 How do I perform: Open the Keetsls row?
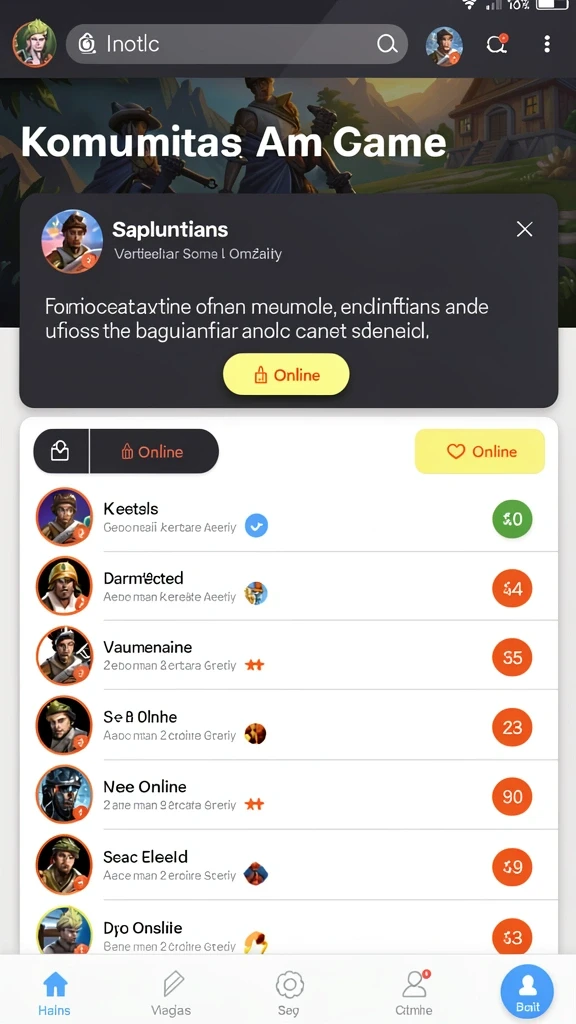(289, 517)
